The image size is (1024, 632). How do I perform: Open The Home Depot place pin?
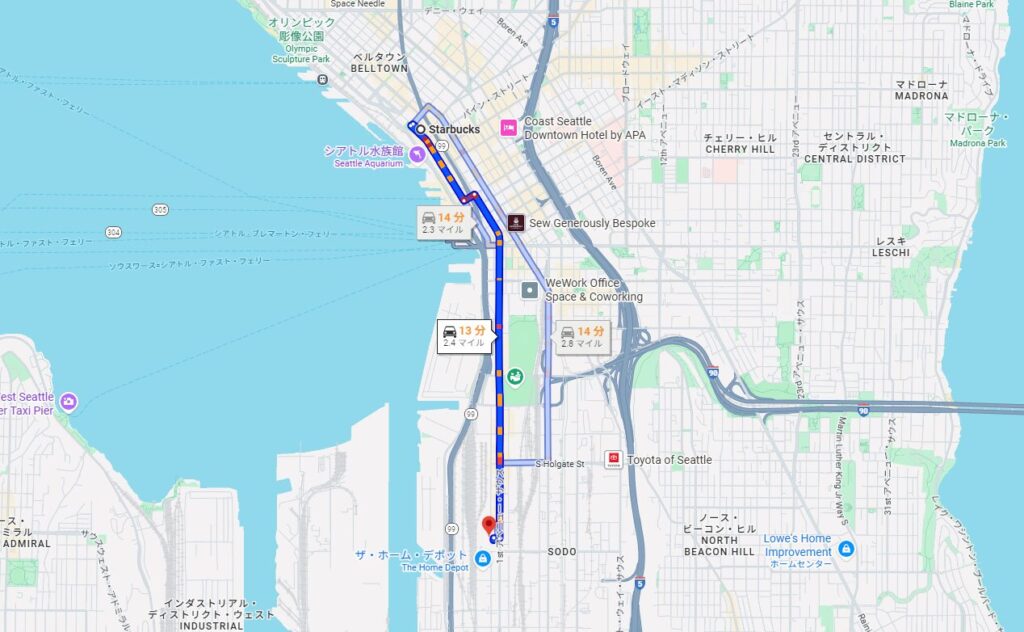[x=483, y=558]
